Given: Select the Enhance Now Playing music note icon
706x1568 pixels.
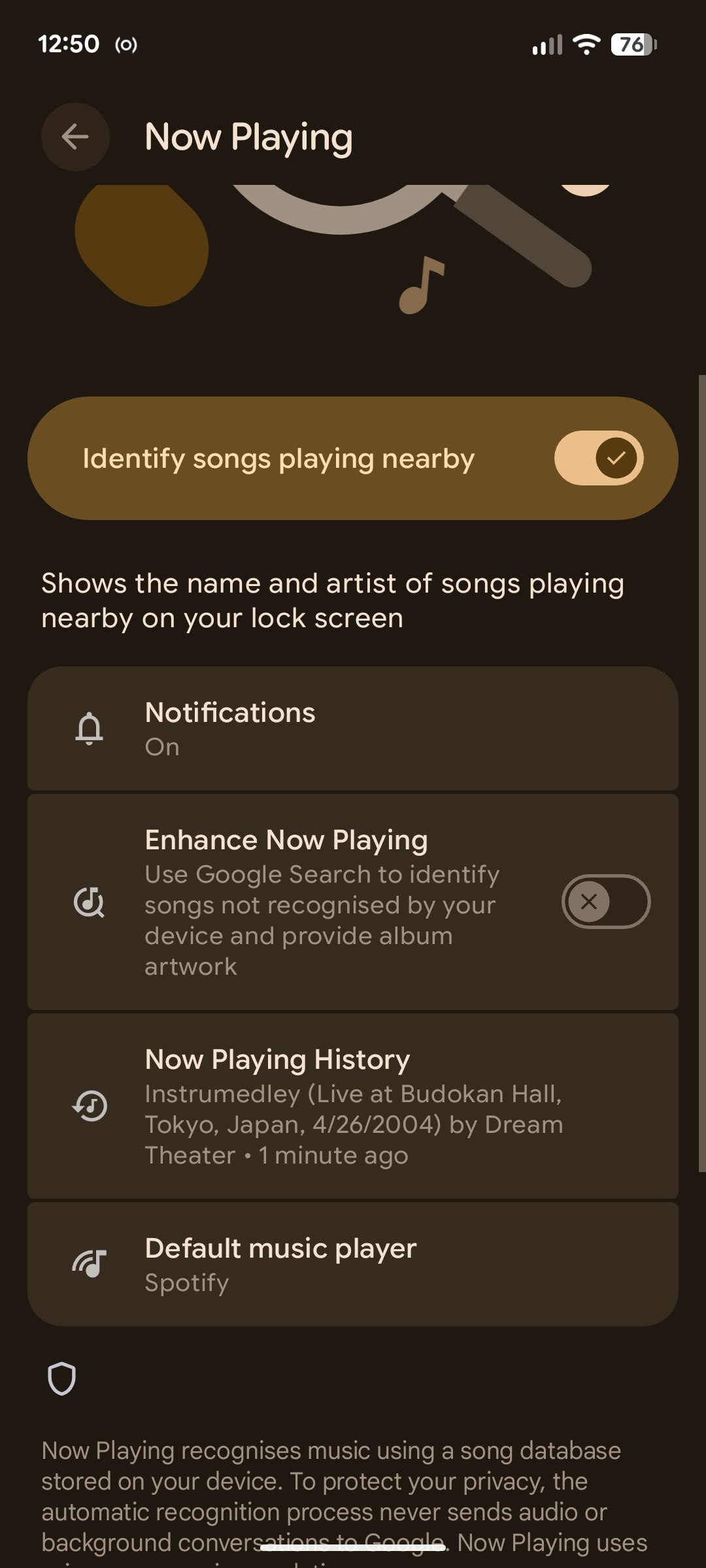Looking at the screenshot, I should pyautogui.click(x=90, y=902).
